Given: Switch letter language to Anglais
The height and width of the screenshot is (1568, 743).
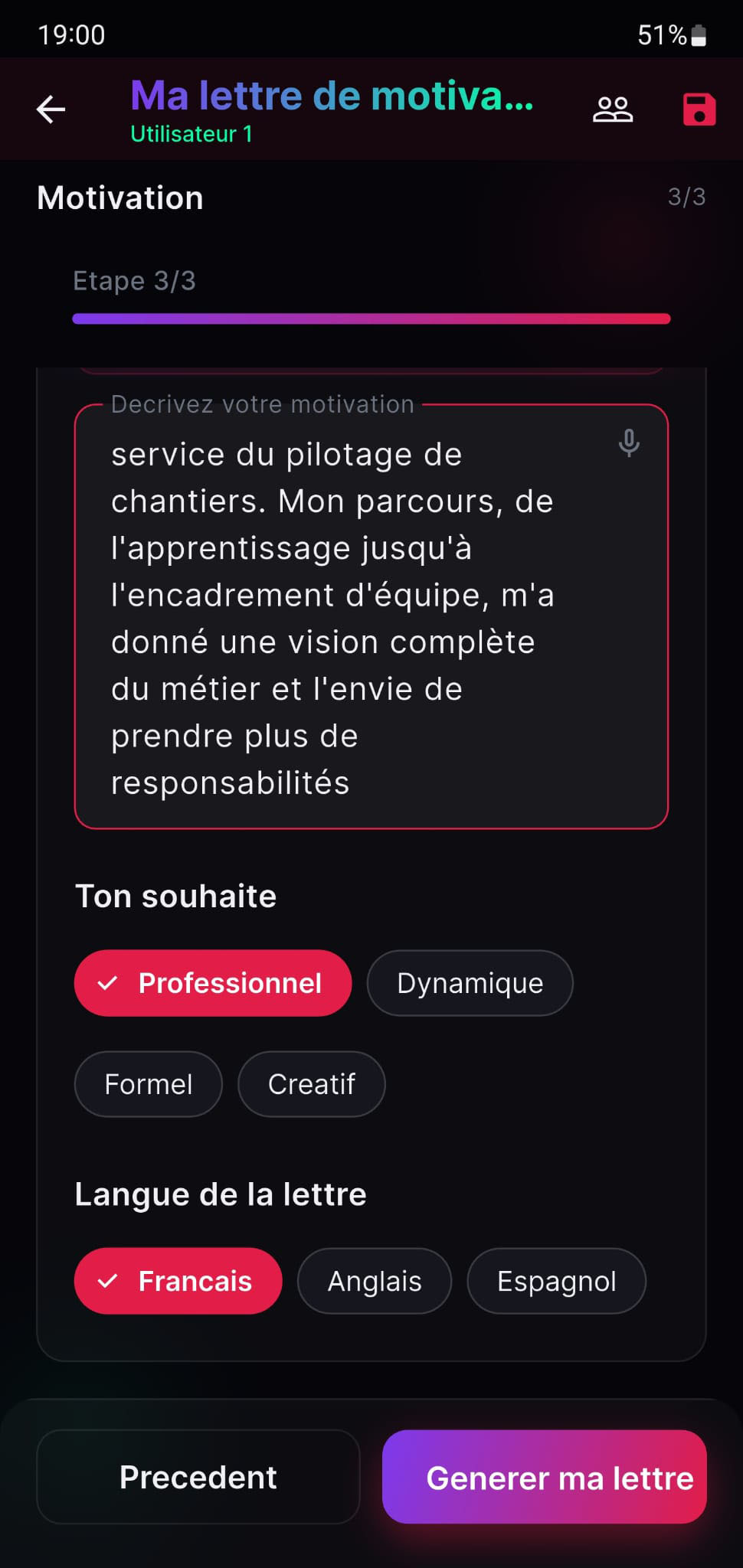Looking at the screenshot, I should pos(375,1281).
